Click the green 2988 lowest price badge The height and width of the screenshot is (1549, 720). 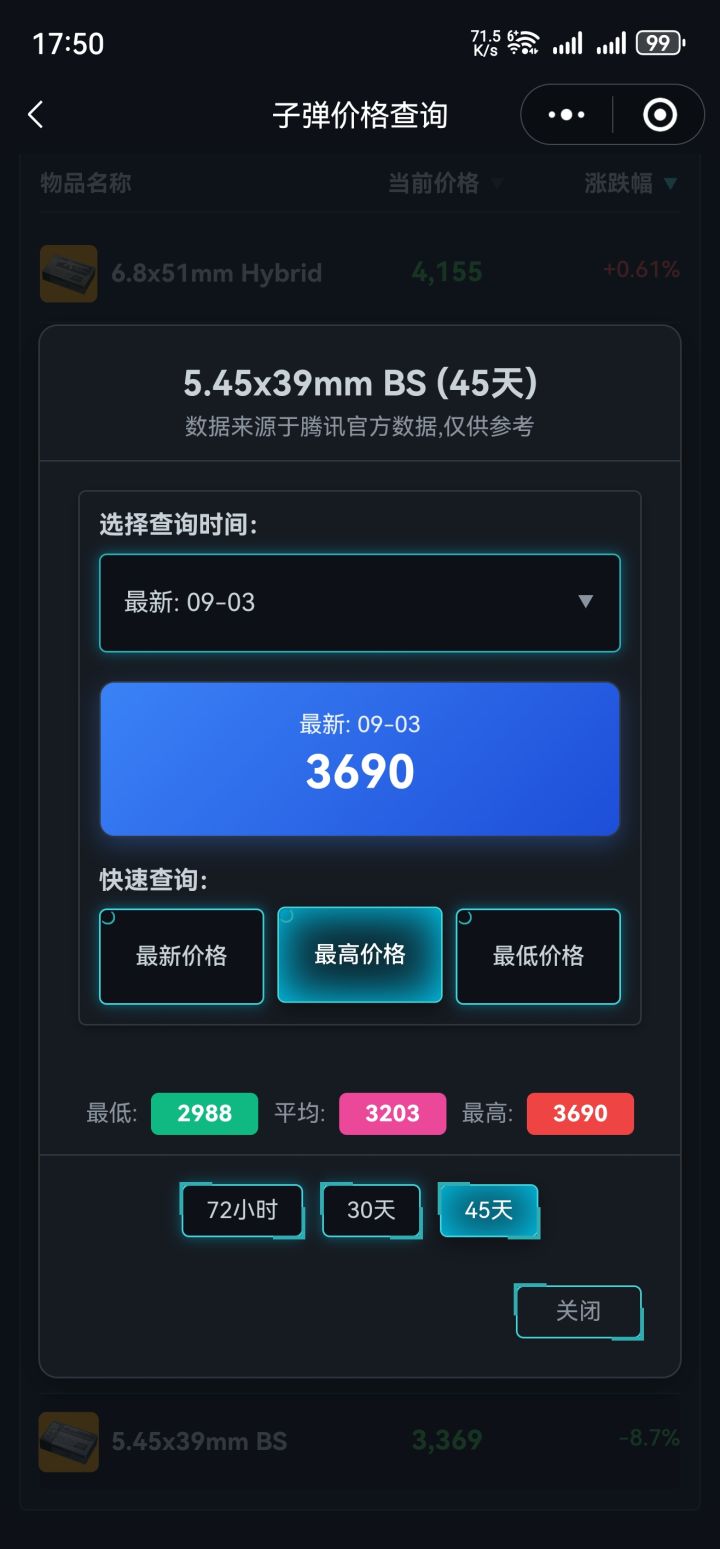204,1113
